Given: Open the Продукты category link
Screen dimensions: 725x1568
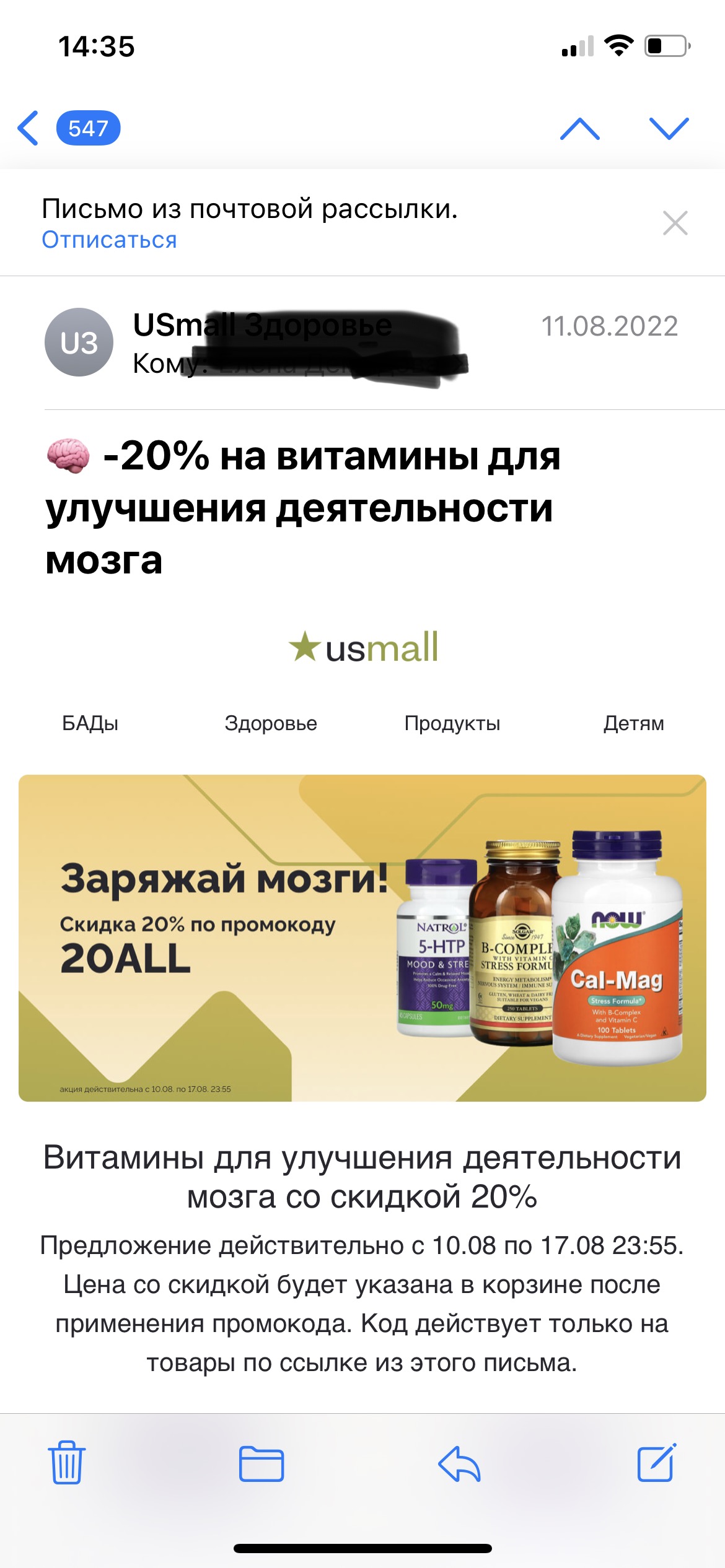Looking at the screenshot, I should pos(452,723).
